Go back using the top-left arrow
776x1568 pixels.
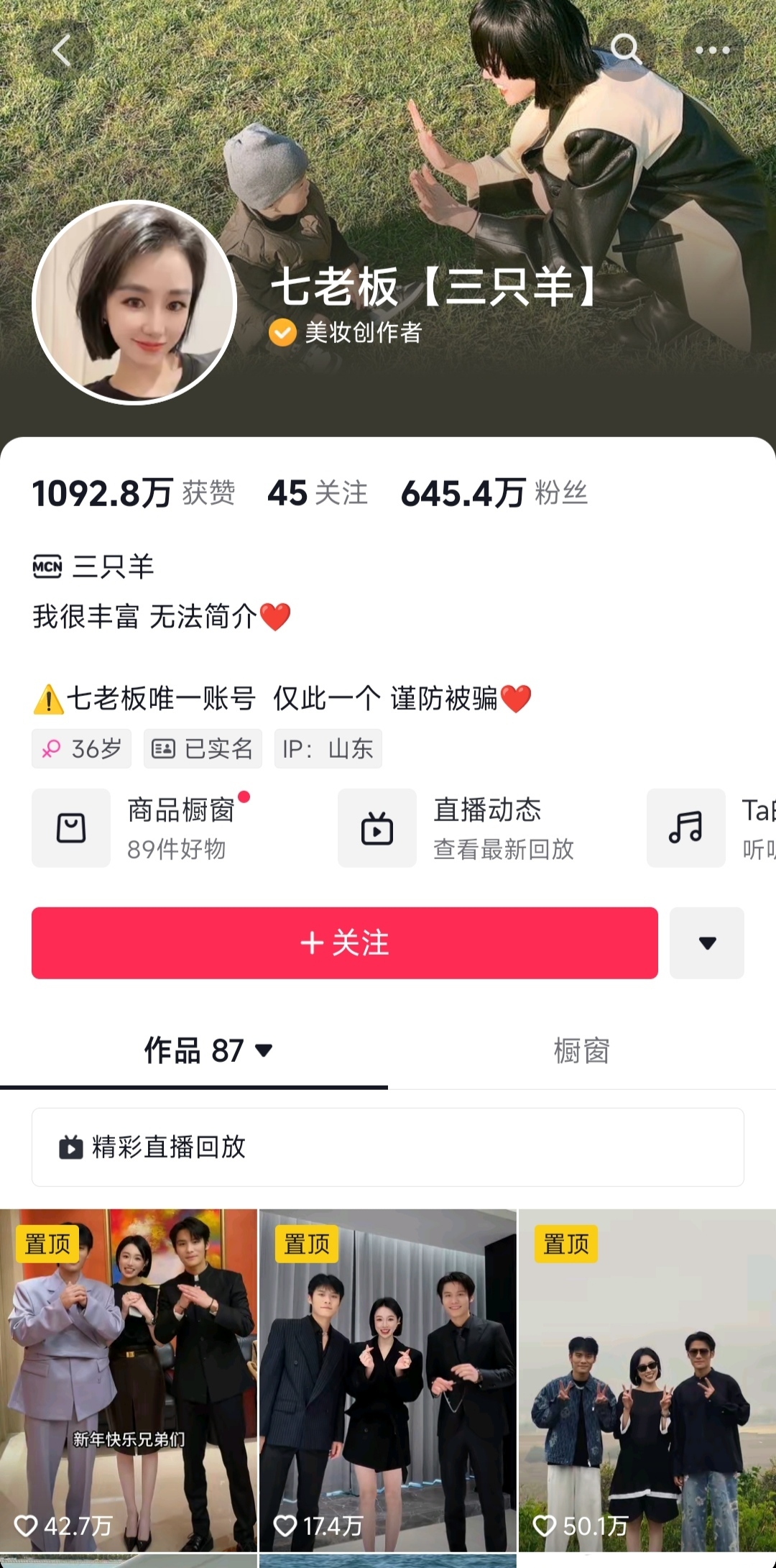(62, 50)
